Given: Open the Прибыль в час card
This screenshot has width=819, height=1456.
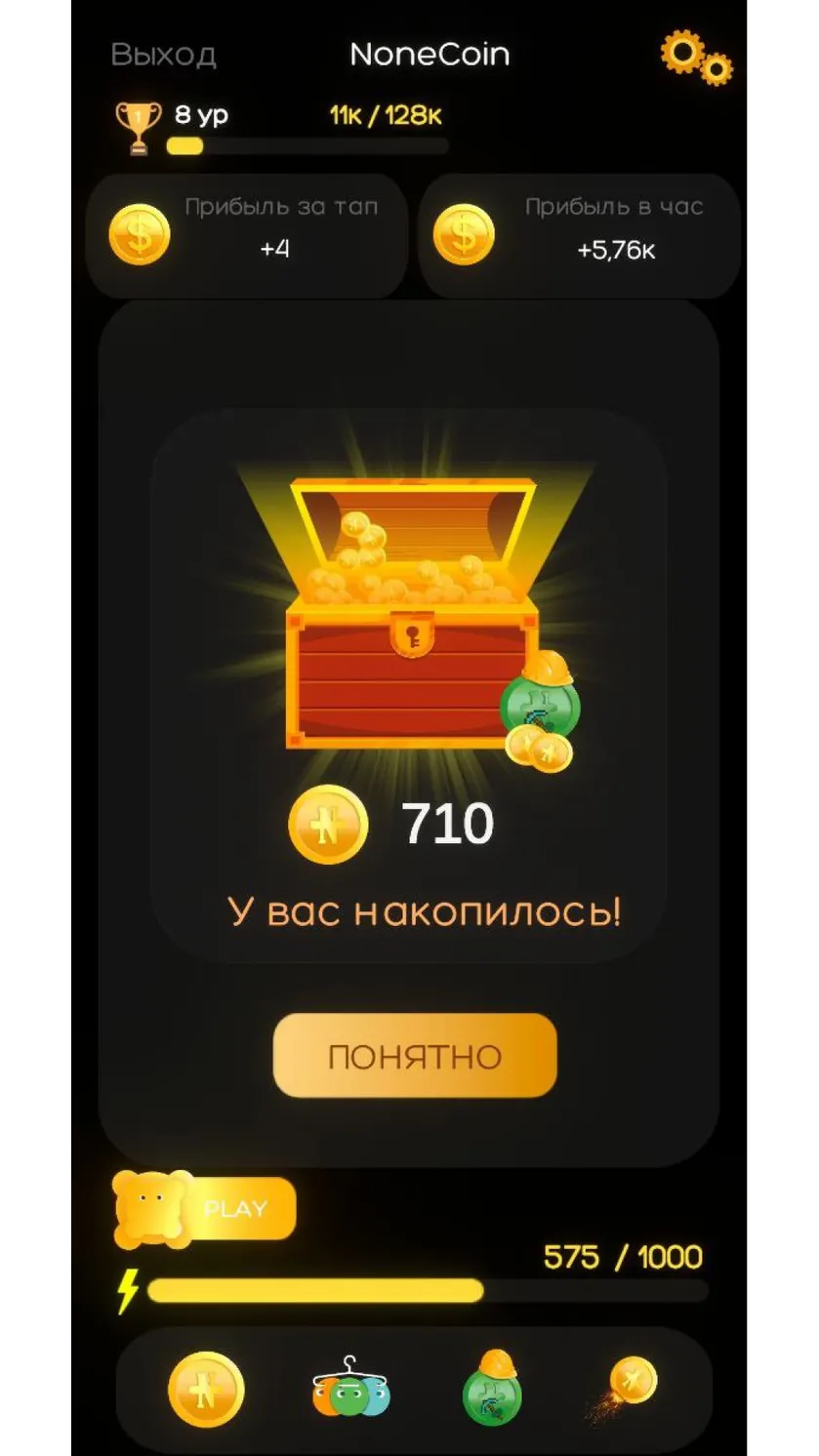Looking at the screenshot, I should coord(579,235).
